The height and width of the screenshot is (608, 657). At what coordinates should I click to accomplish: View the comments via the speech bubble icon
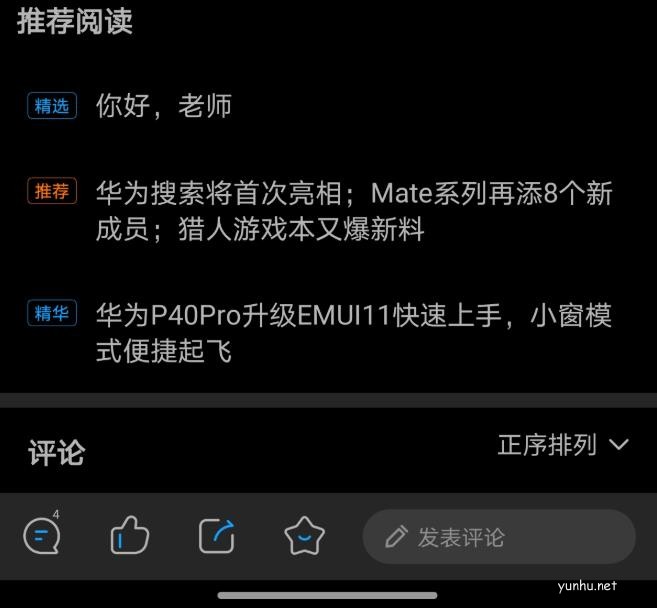click(42, 537)
